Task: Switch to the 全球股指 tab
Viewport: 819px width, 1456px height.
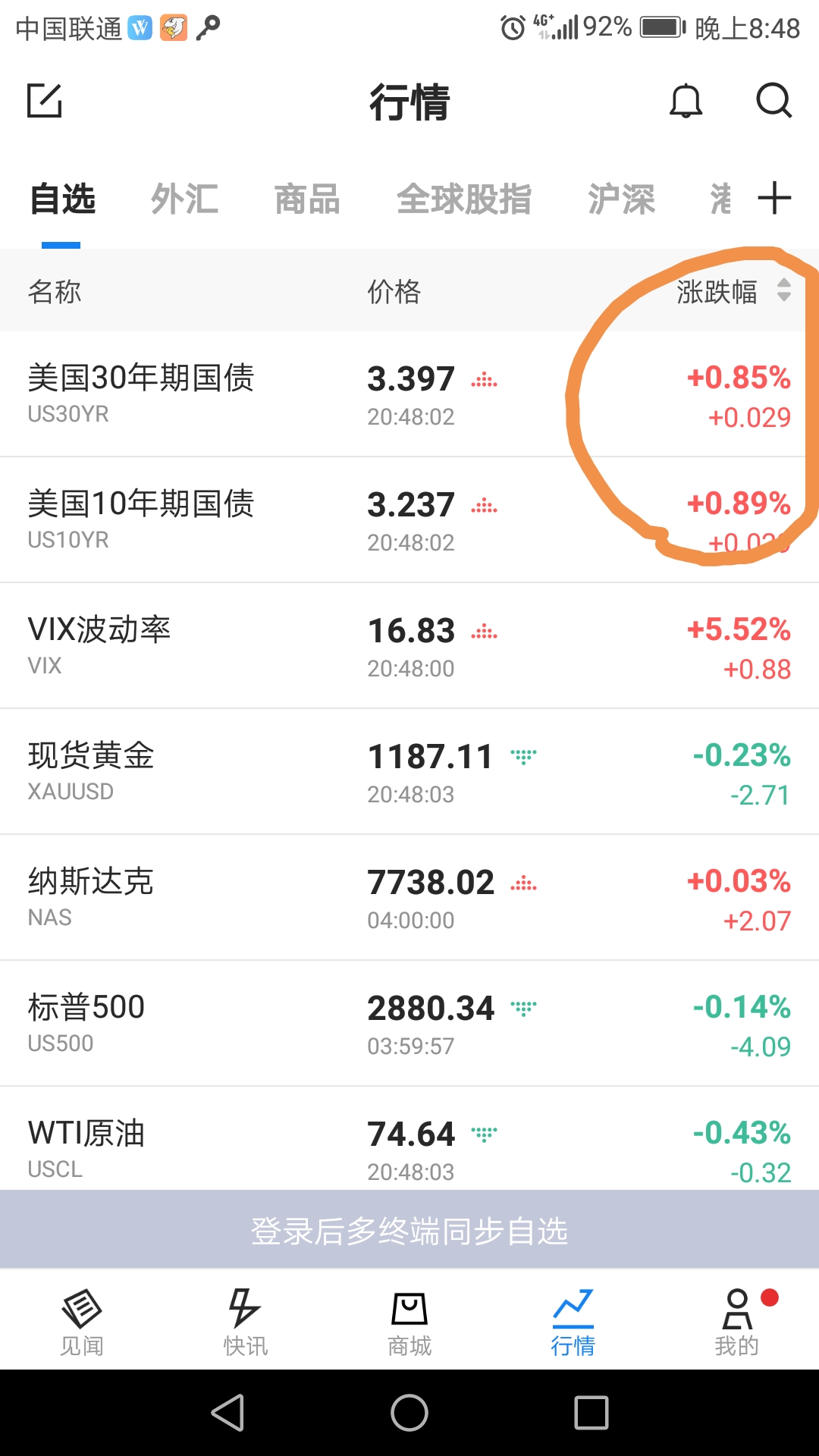Action: 464,199
